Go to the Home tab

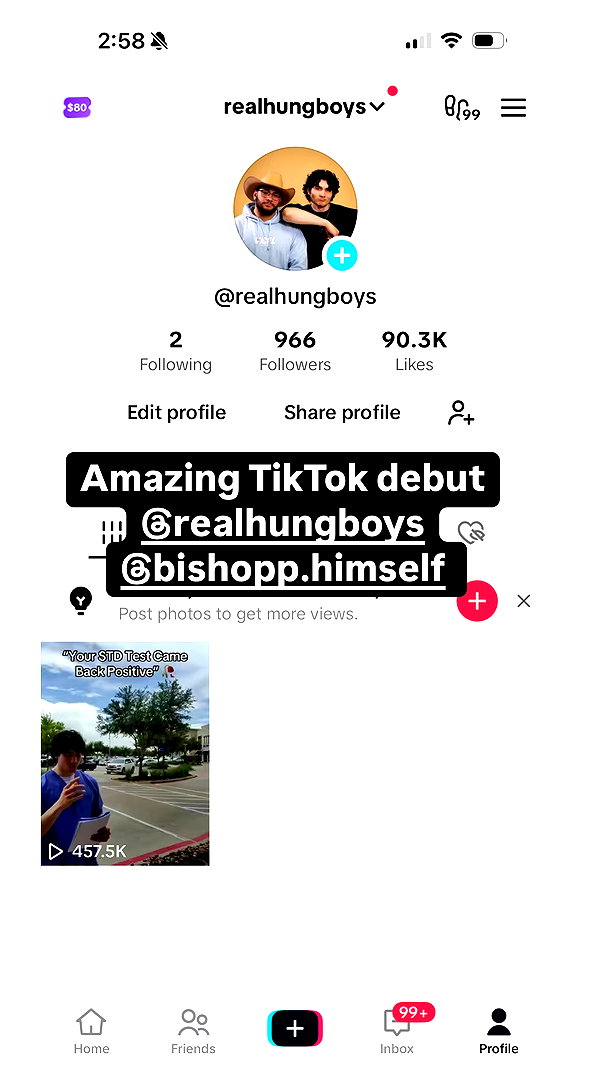pyautogui.click(x=91, y=1031)
